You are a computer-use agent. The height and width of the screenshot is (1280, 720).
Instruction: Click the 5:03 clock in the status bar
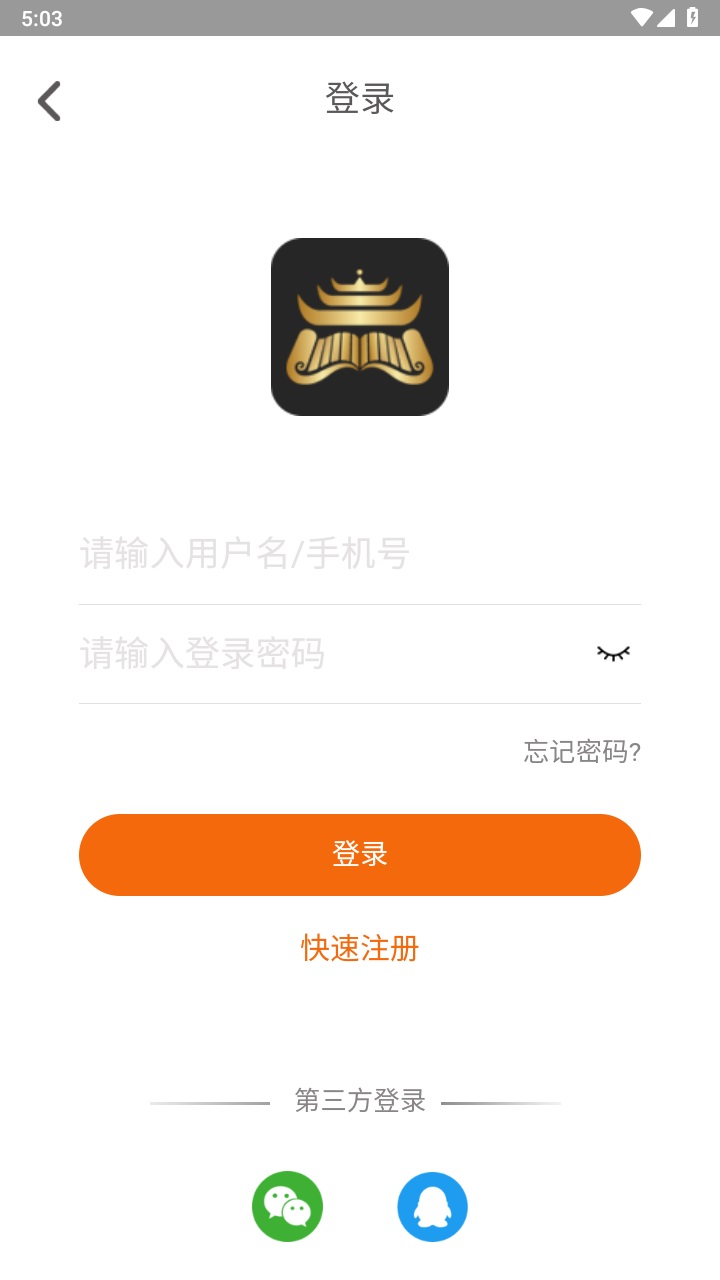[x=42, y=17]
